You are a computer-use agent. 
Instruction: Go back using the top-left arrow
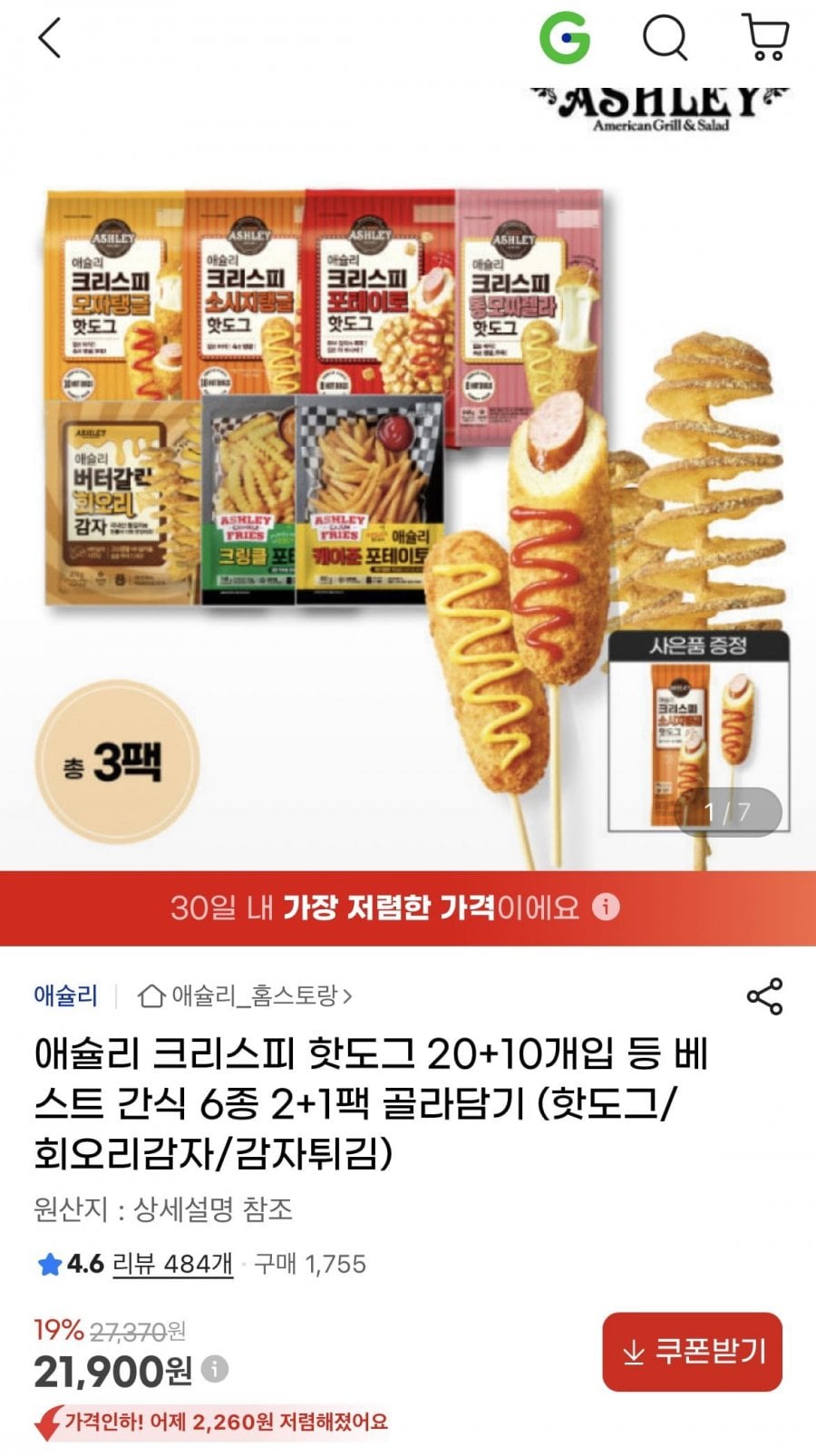pyautogui.click(x=49, y=38)
